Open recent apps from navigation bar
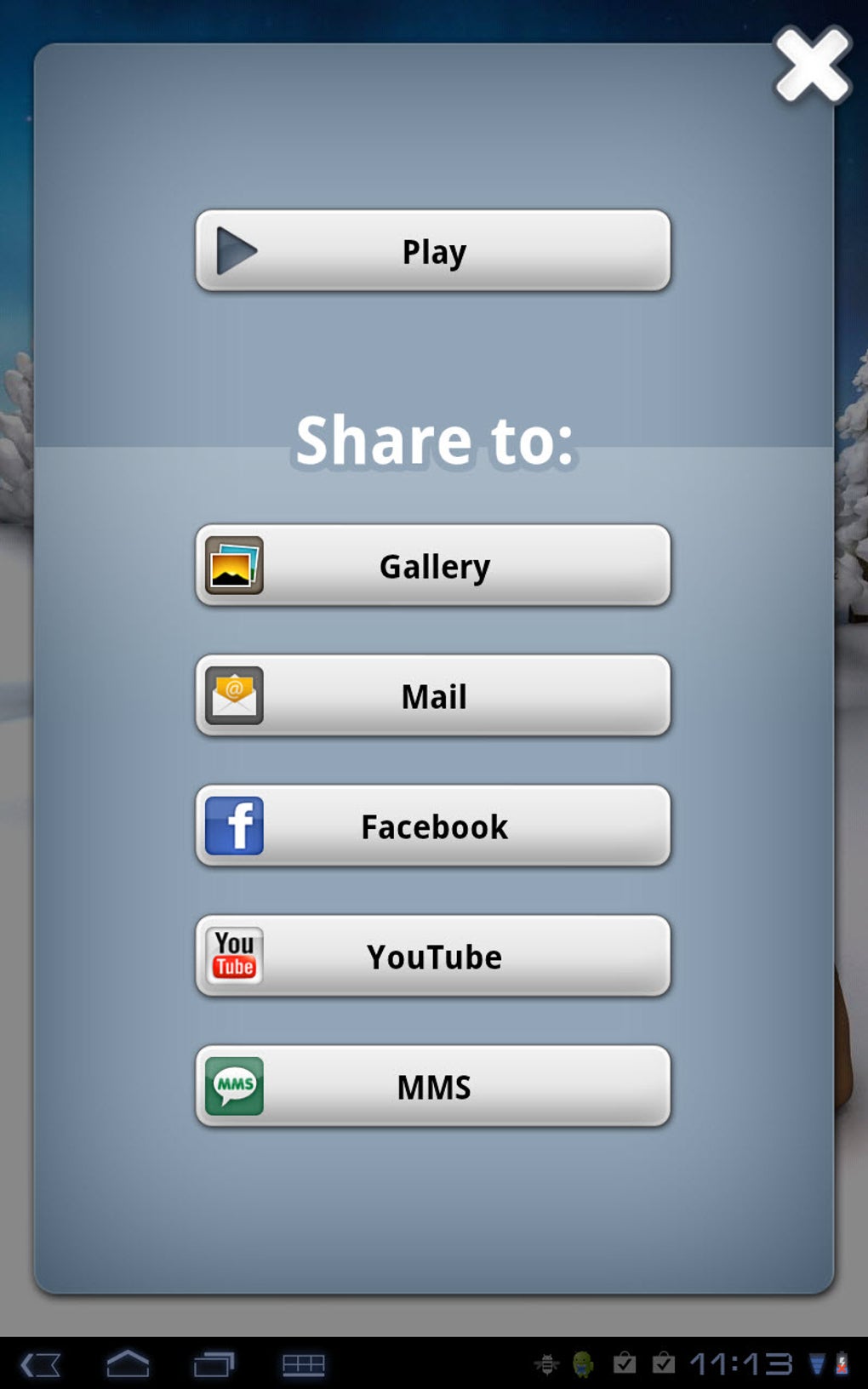 tap(214, 1364)
